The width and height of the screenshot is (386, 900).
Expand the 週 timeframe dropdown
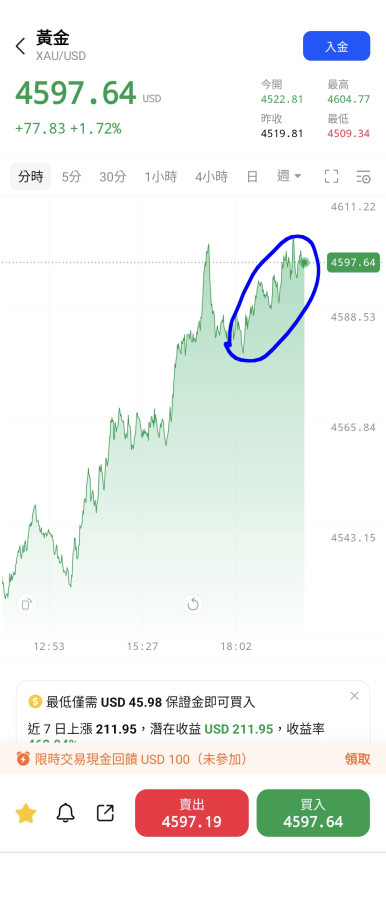(x=289, y=176)
